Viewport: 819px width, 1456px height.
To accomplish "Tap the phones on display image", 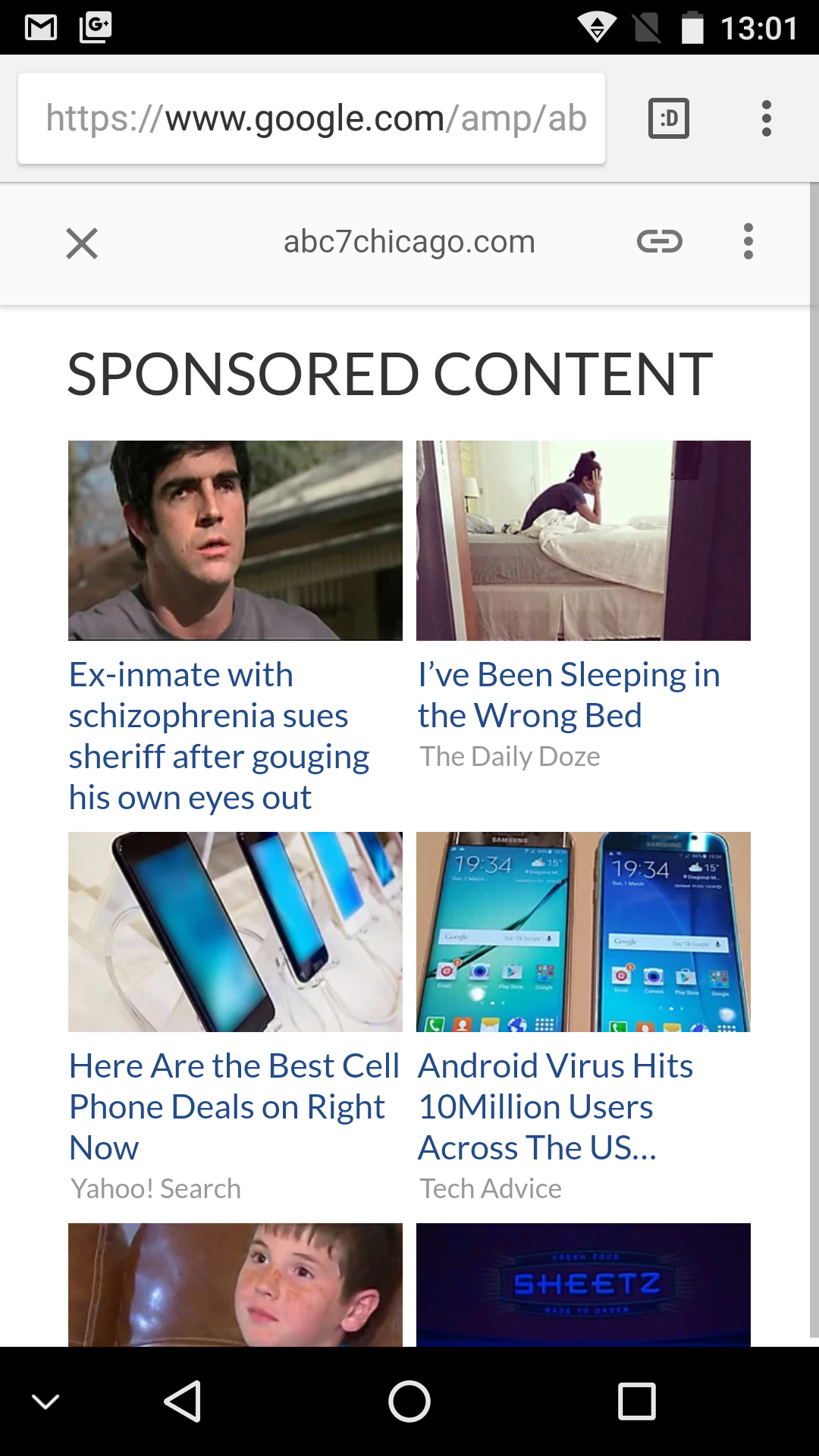I will click(x=235, y=931).
